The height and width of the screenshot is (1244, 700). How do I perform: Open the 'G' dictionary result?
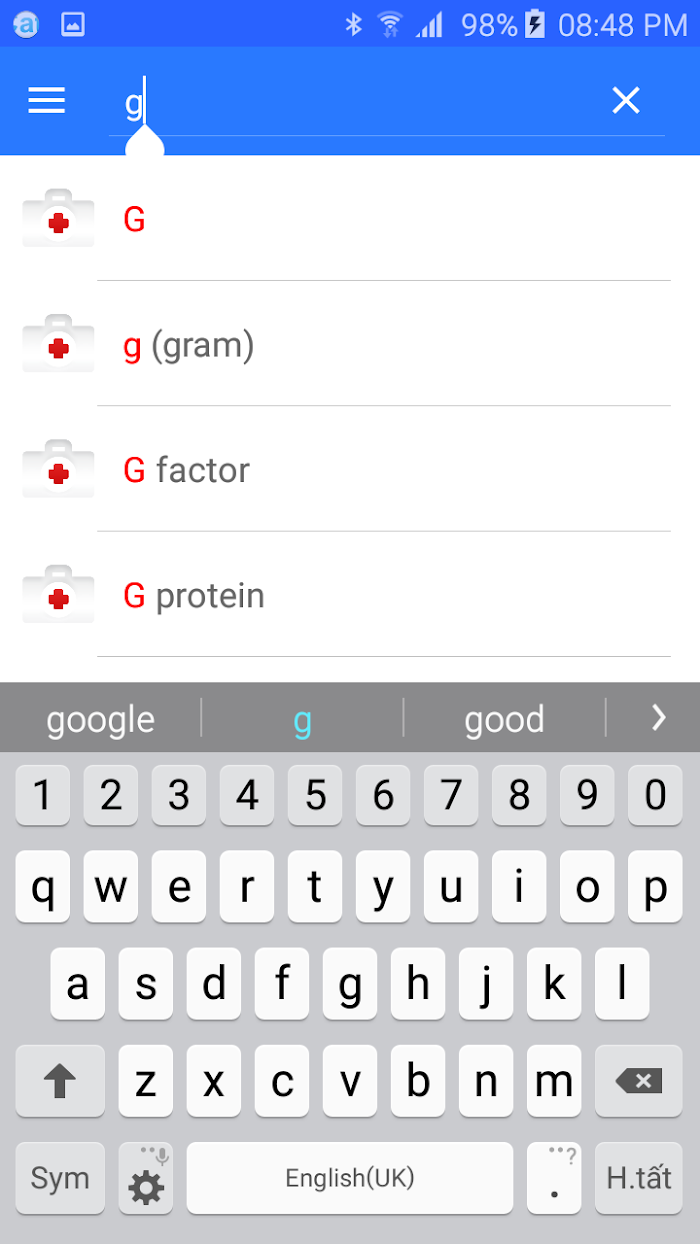(350, 218)
